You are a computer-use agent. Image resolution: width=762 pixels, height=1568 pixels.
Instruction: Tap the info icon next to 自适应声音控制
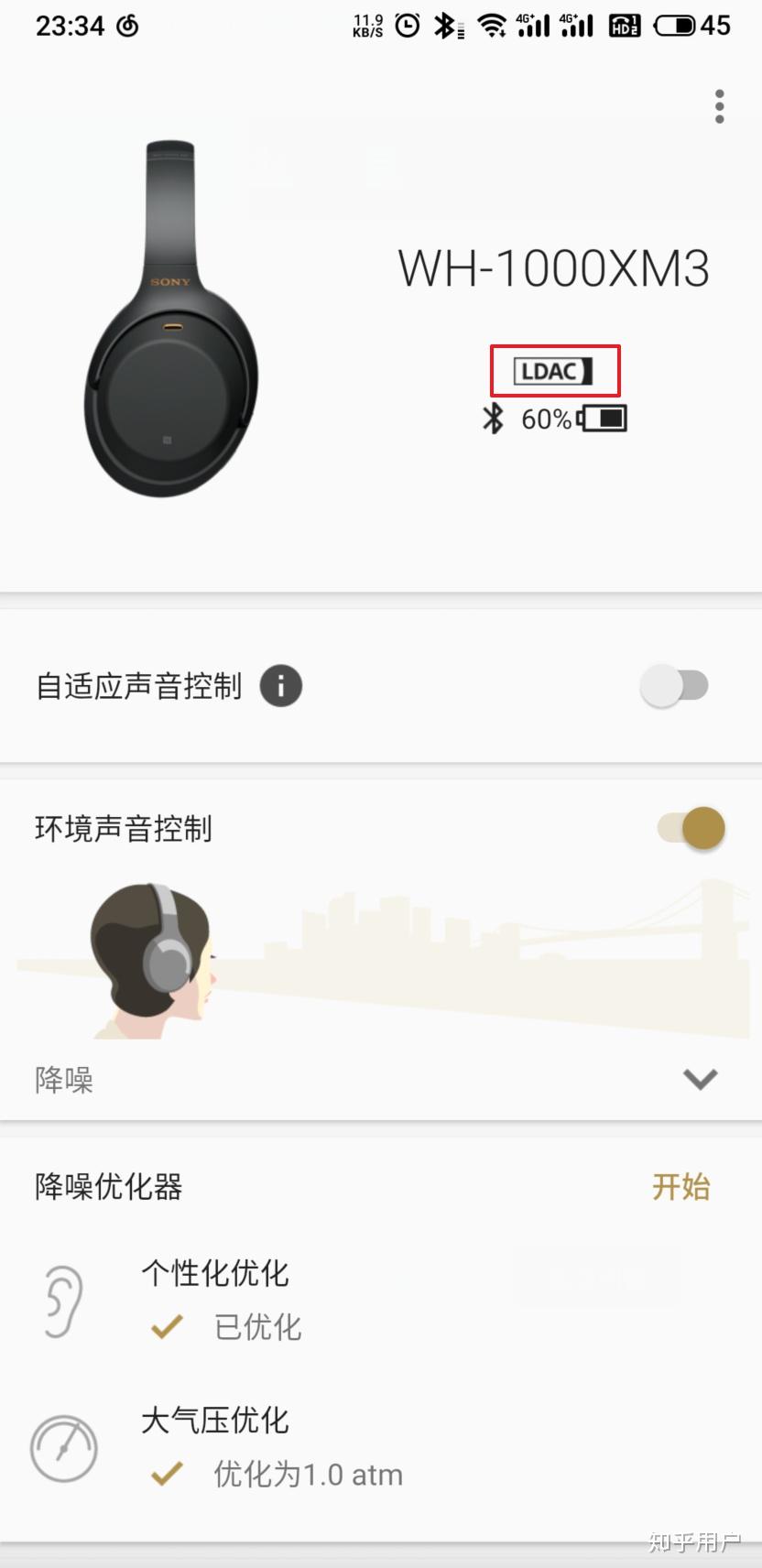280,685
